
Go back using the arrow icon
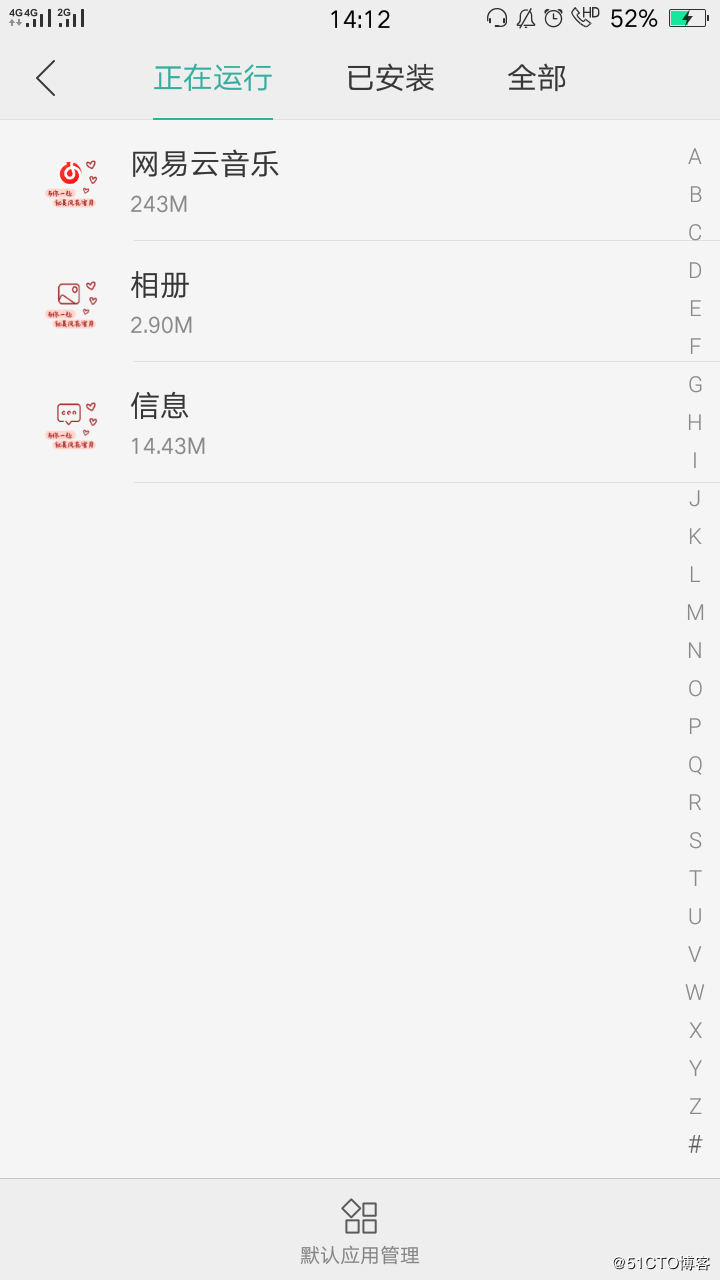[x=46, y=78]
